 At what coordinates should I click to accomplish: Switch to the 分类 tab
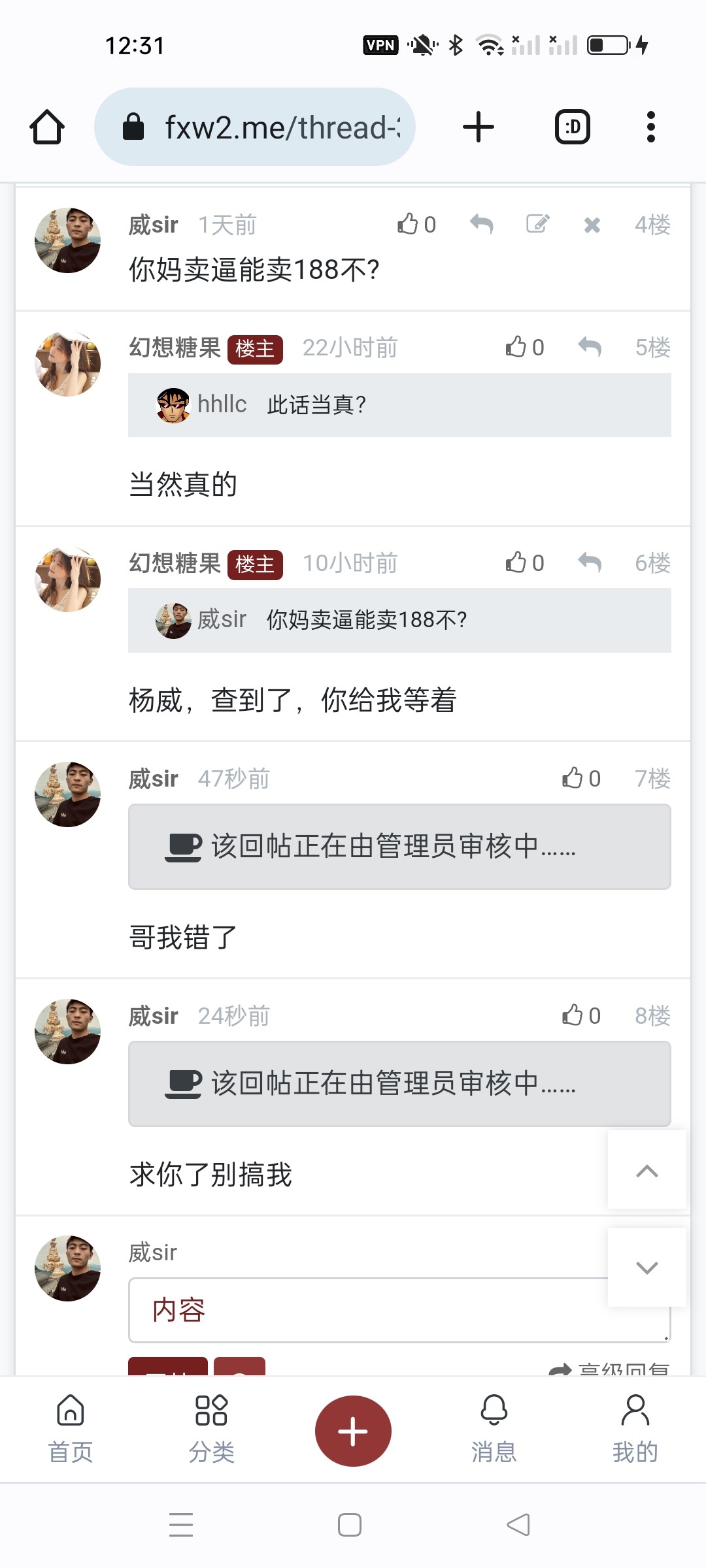211,1428
